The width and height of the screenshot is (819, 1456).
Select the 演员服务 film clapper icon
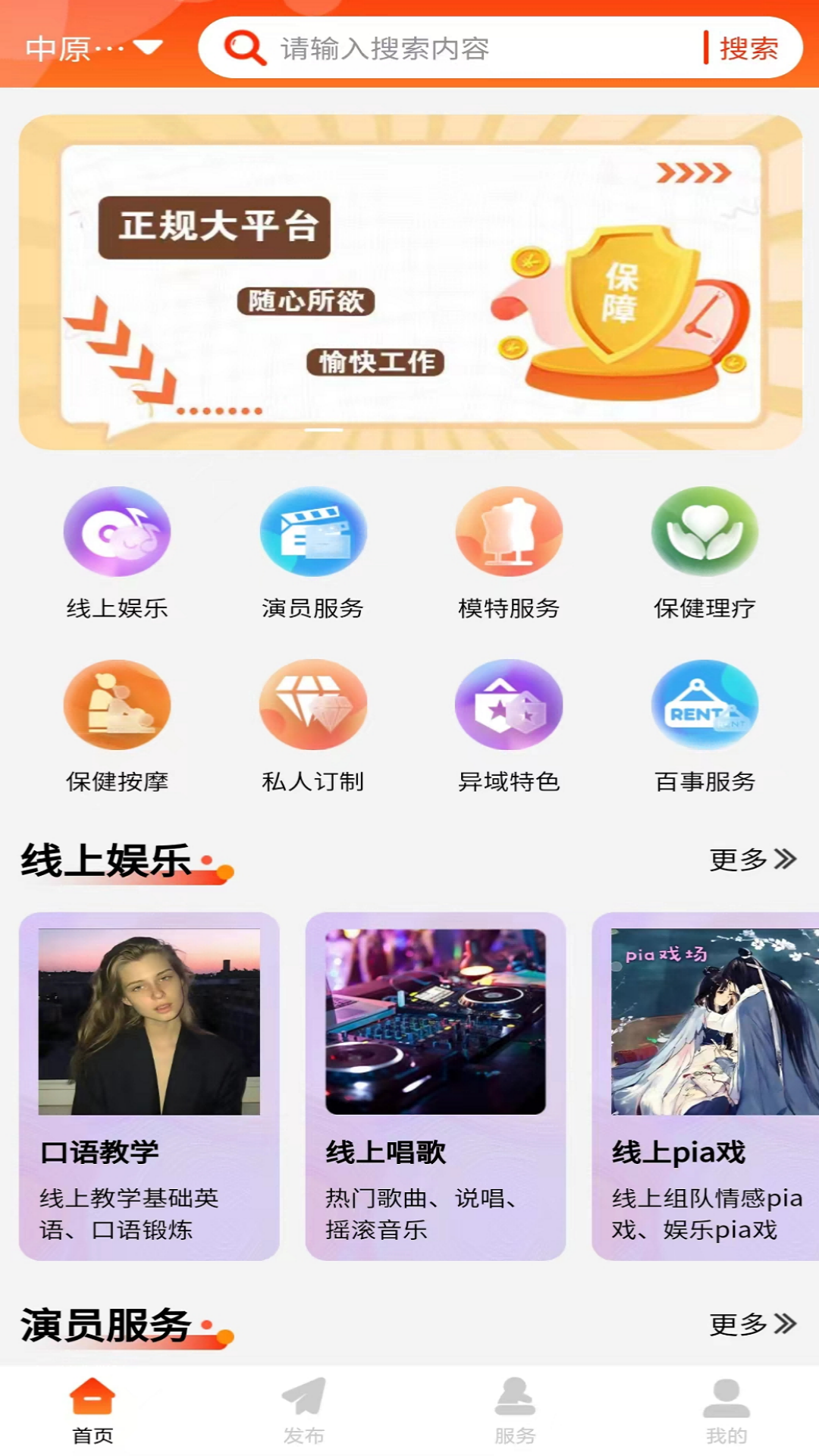tap(312, 532)
